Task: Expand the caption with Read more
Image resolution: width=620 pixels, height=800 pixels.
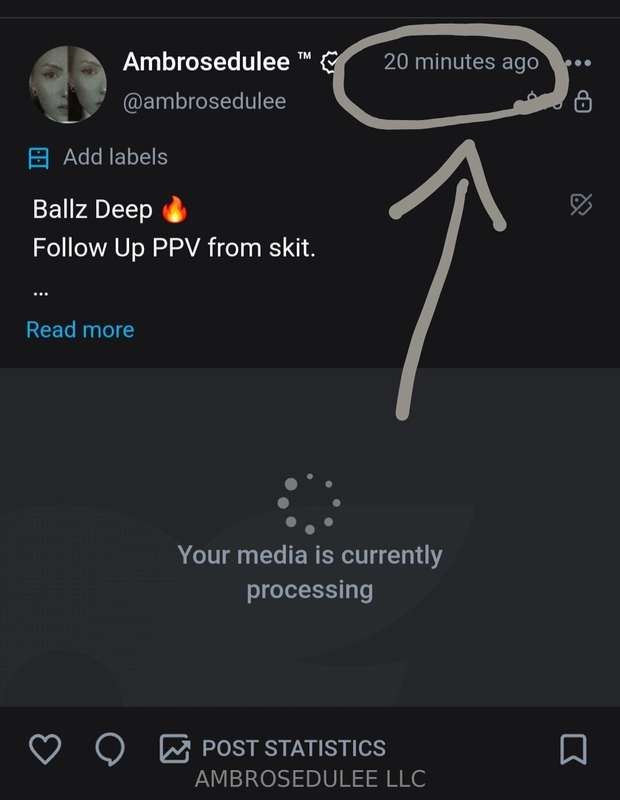Action: 80,330
